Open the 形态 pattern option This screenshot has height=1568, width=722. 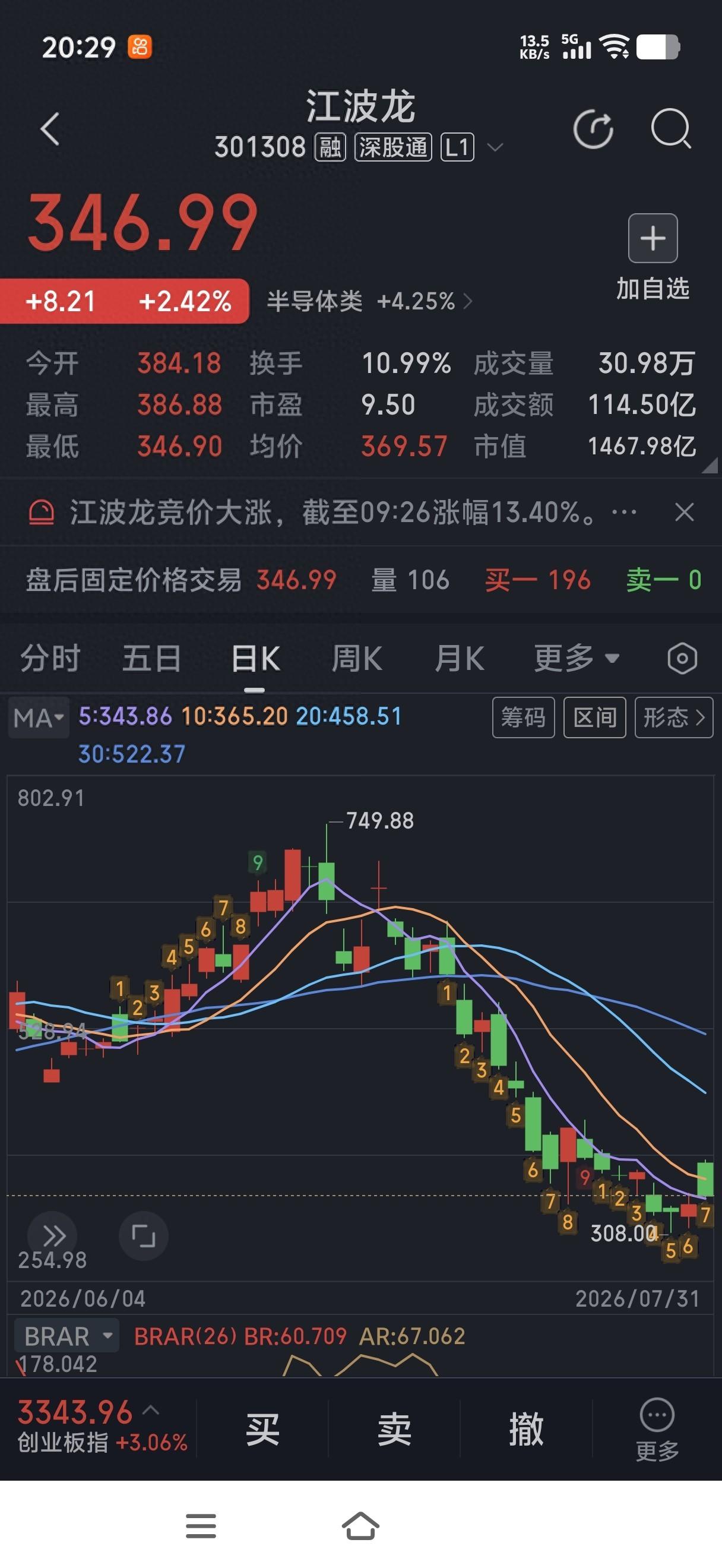click(x=673, y=717)
